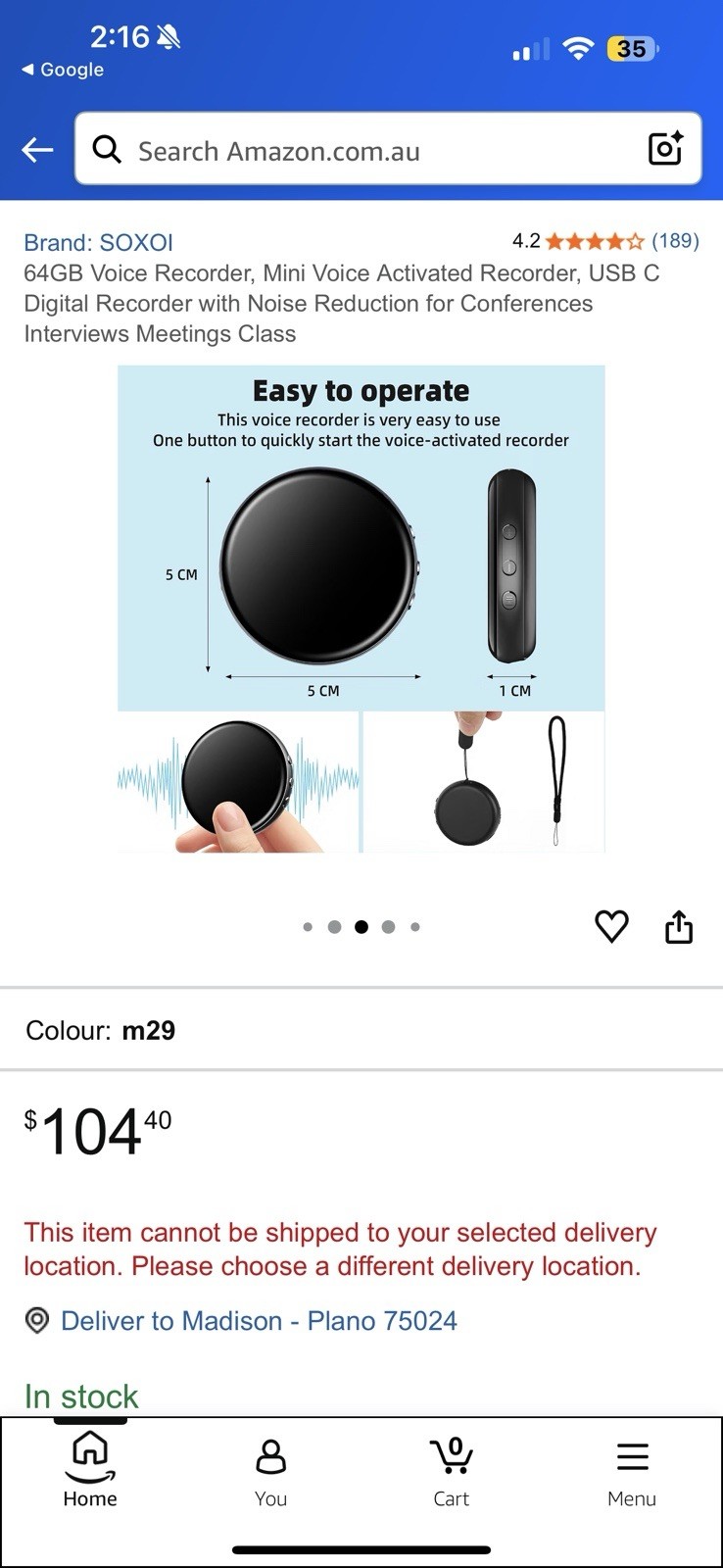Go back using the arrow beside search

click(37, 150)
